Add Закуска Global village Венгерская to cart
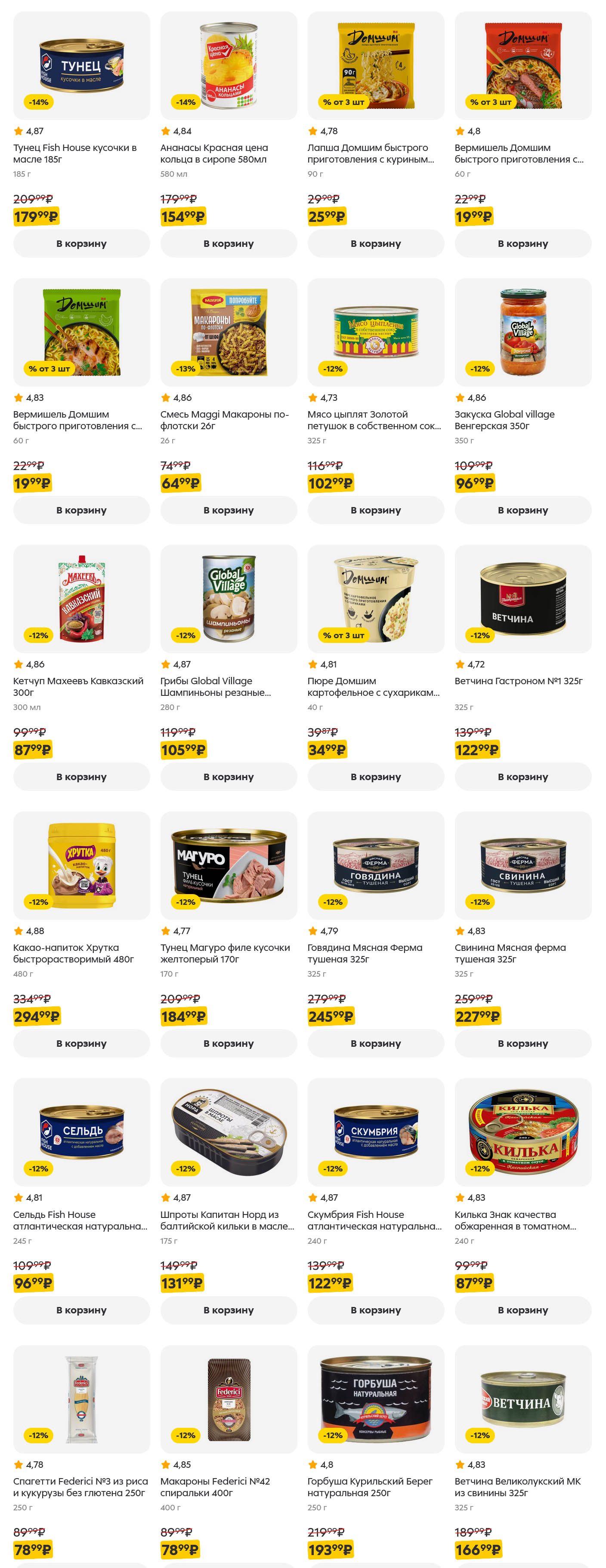Screen dimensions: 606x1568 click(523, 510)
